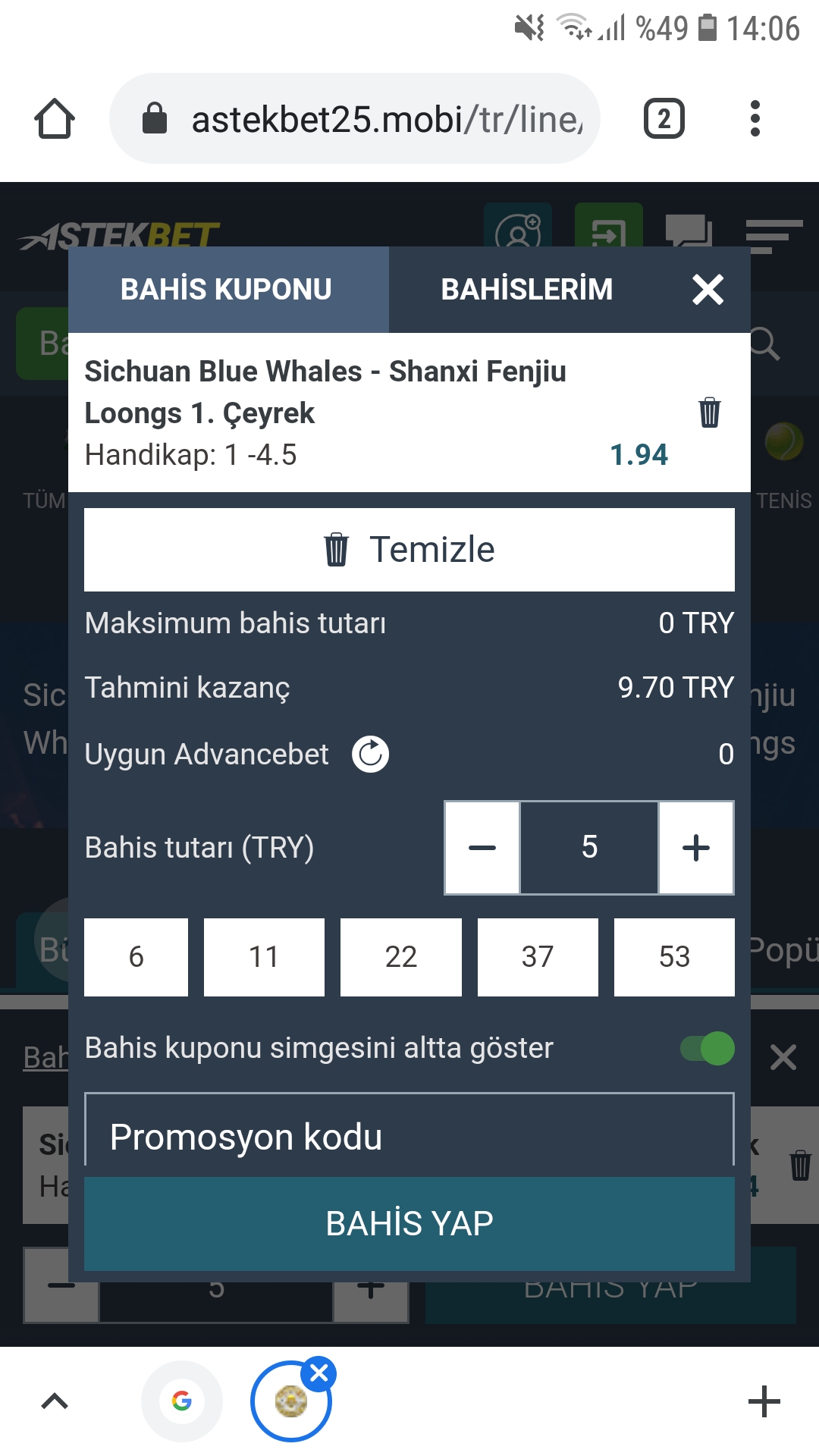The image size is (819, 1456).
Task: Choose quick stake 53
Action: coord(674,957)
